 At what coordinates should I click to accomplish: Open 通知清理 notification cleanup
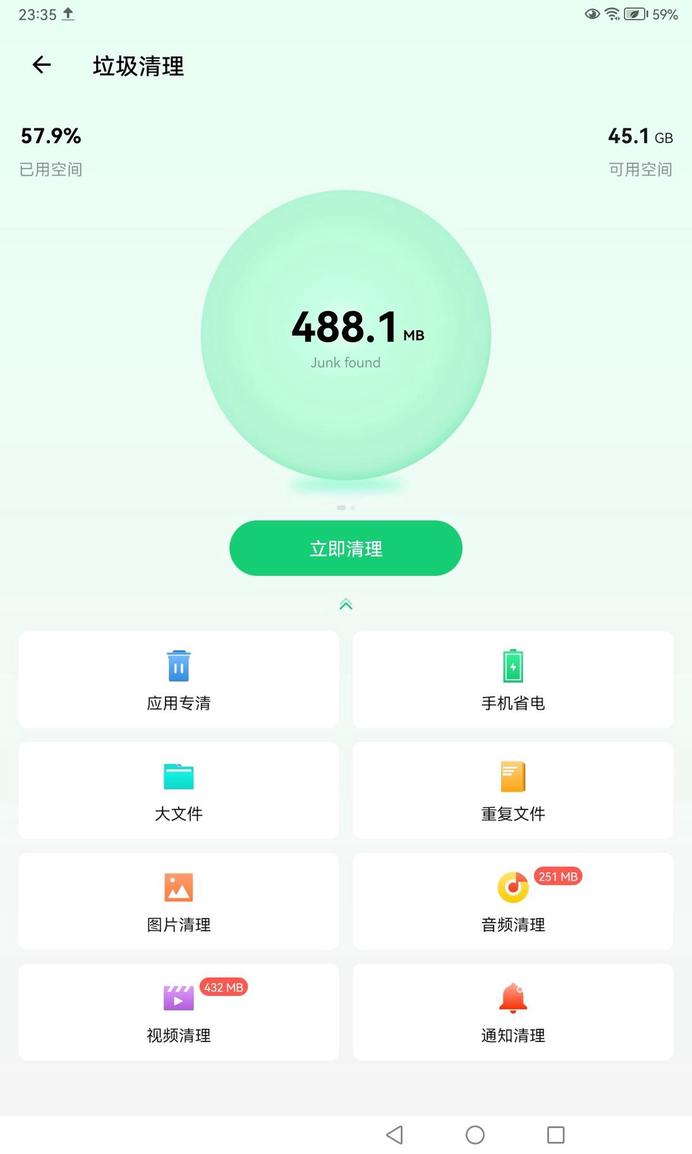click(513, 1012)
